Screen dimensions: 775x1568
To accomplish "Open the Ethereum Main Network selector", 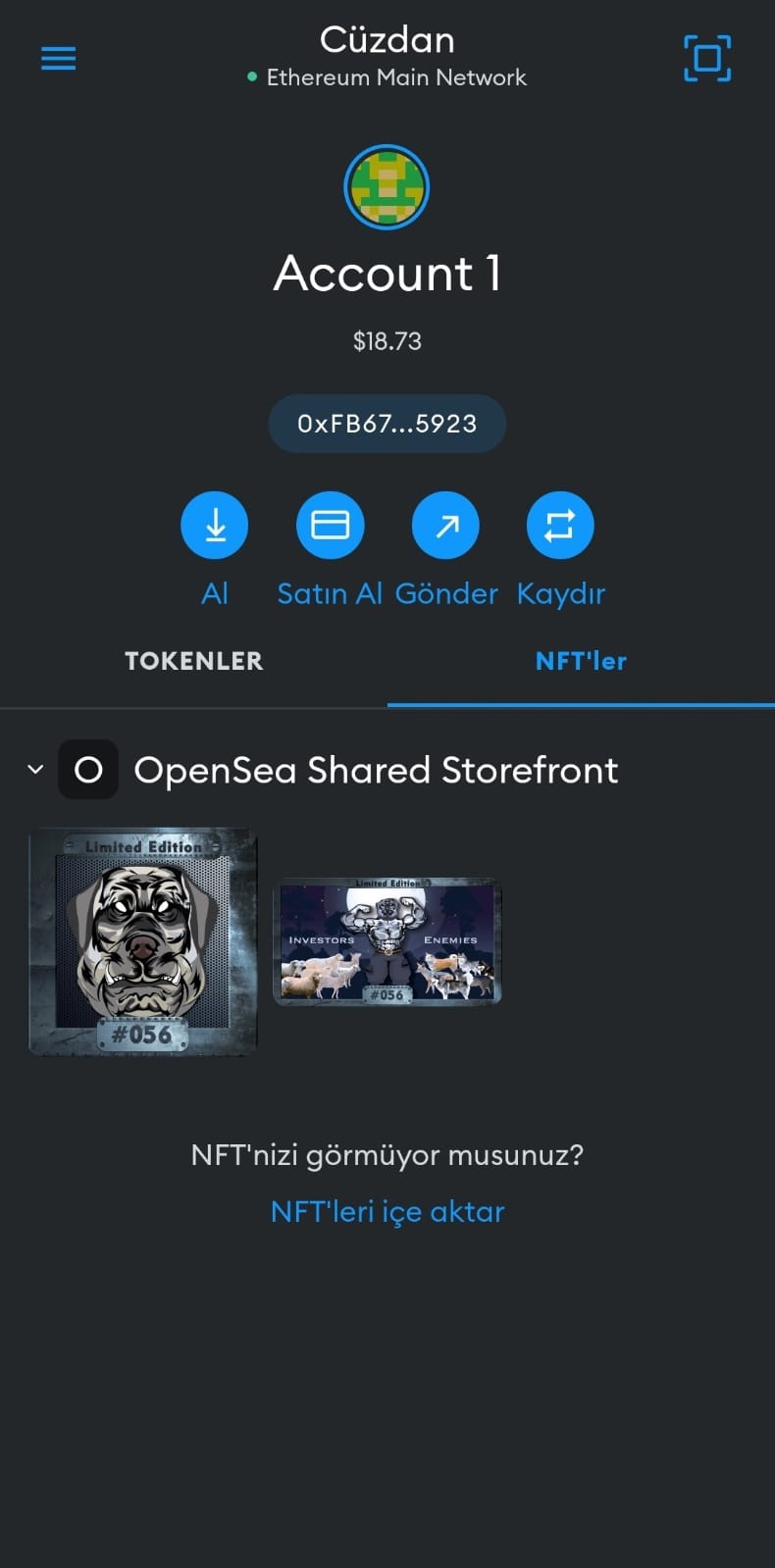I will 387,77.
